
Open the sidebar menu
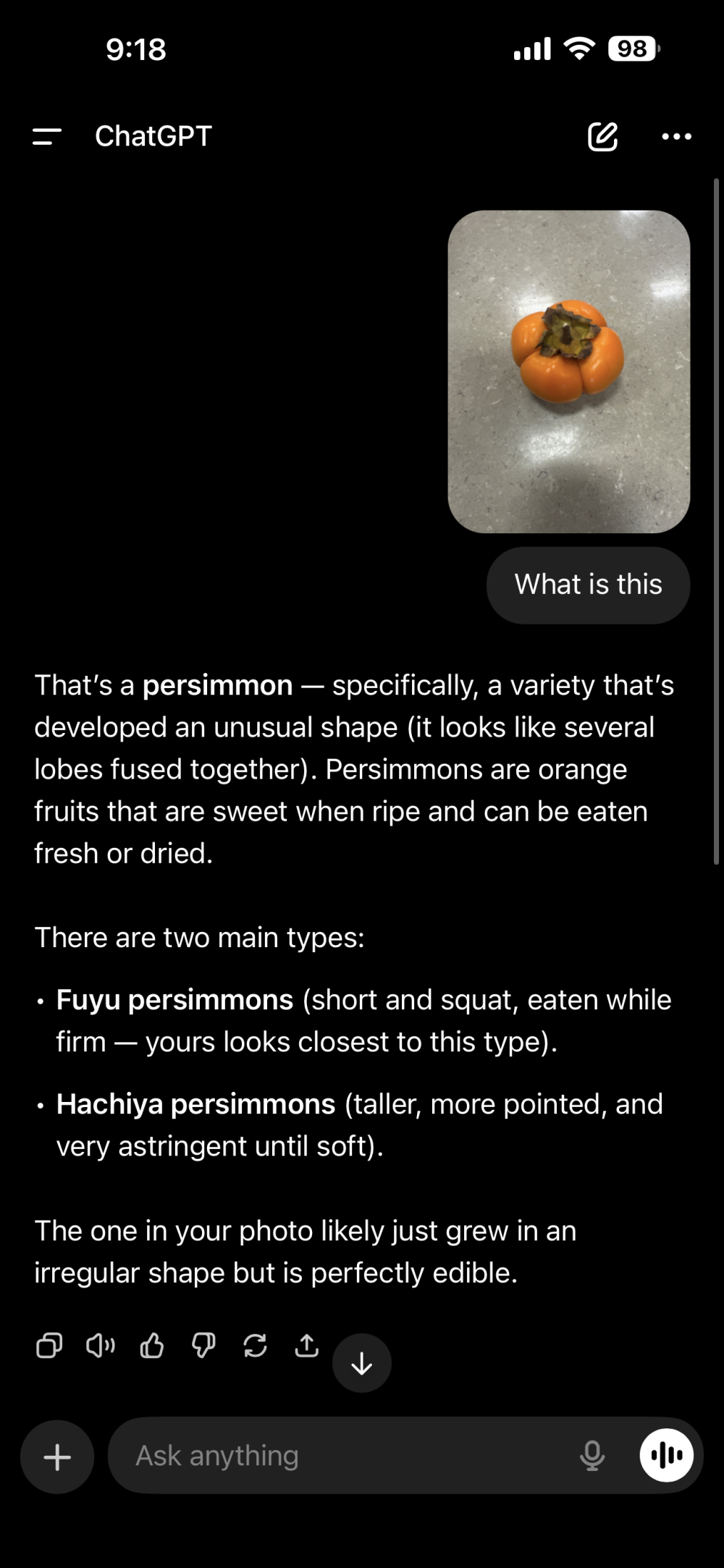pos(47,136)
